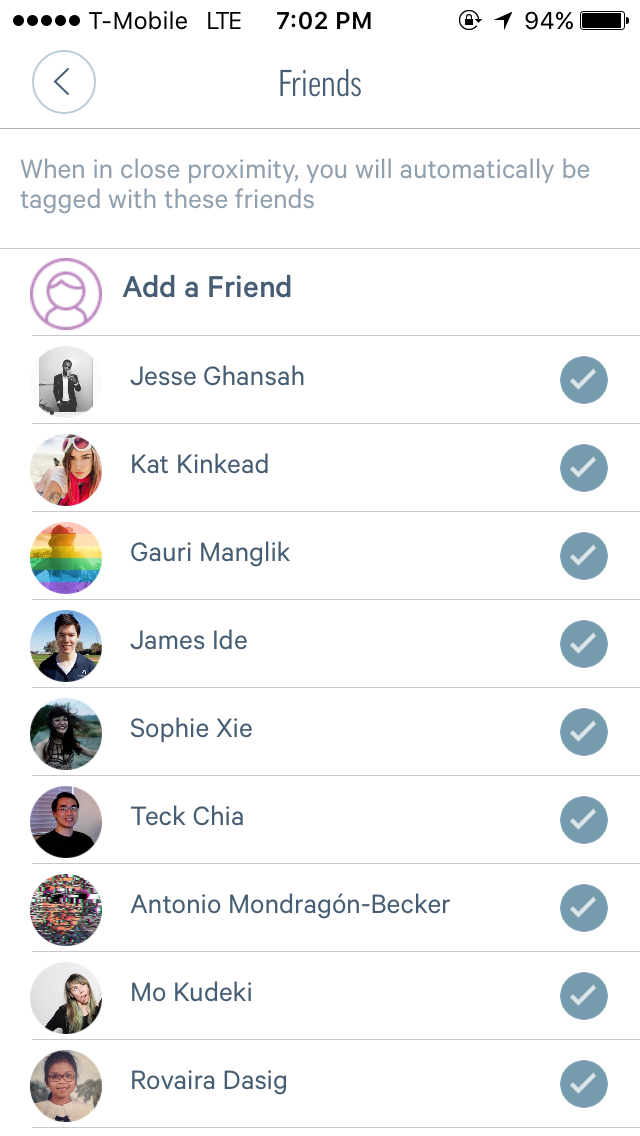The height and width of the screenshot is (1136, 640).
Task: Tap the checkmark next to Mo Kudeki
Action: [x=584, y=996]
